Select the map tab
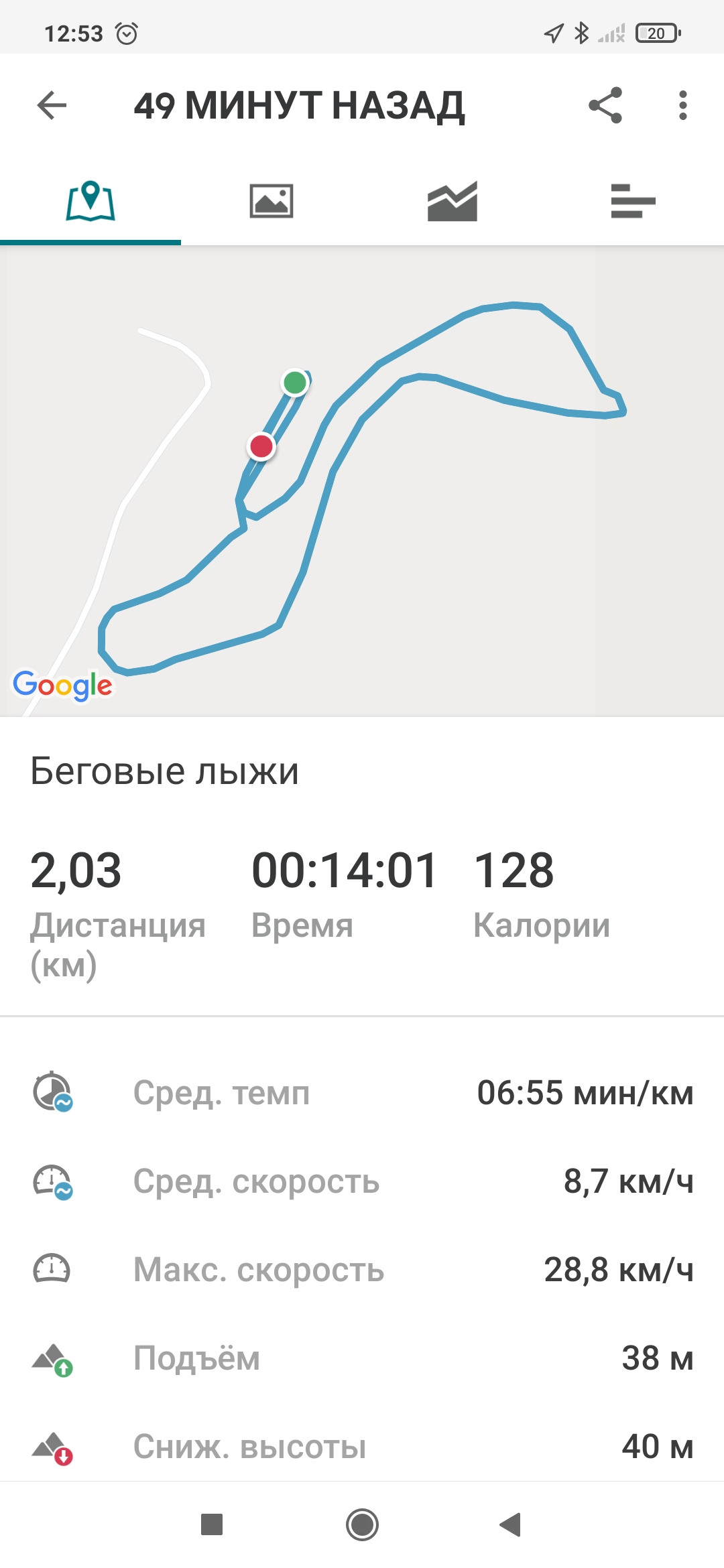Viewport: 724px width, 1568px height. 90,201
